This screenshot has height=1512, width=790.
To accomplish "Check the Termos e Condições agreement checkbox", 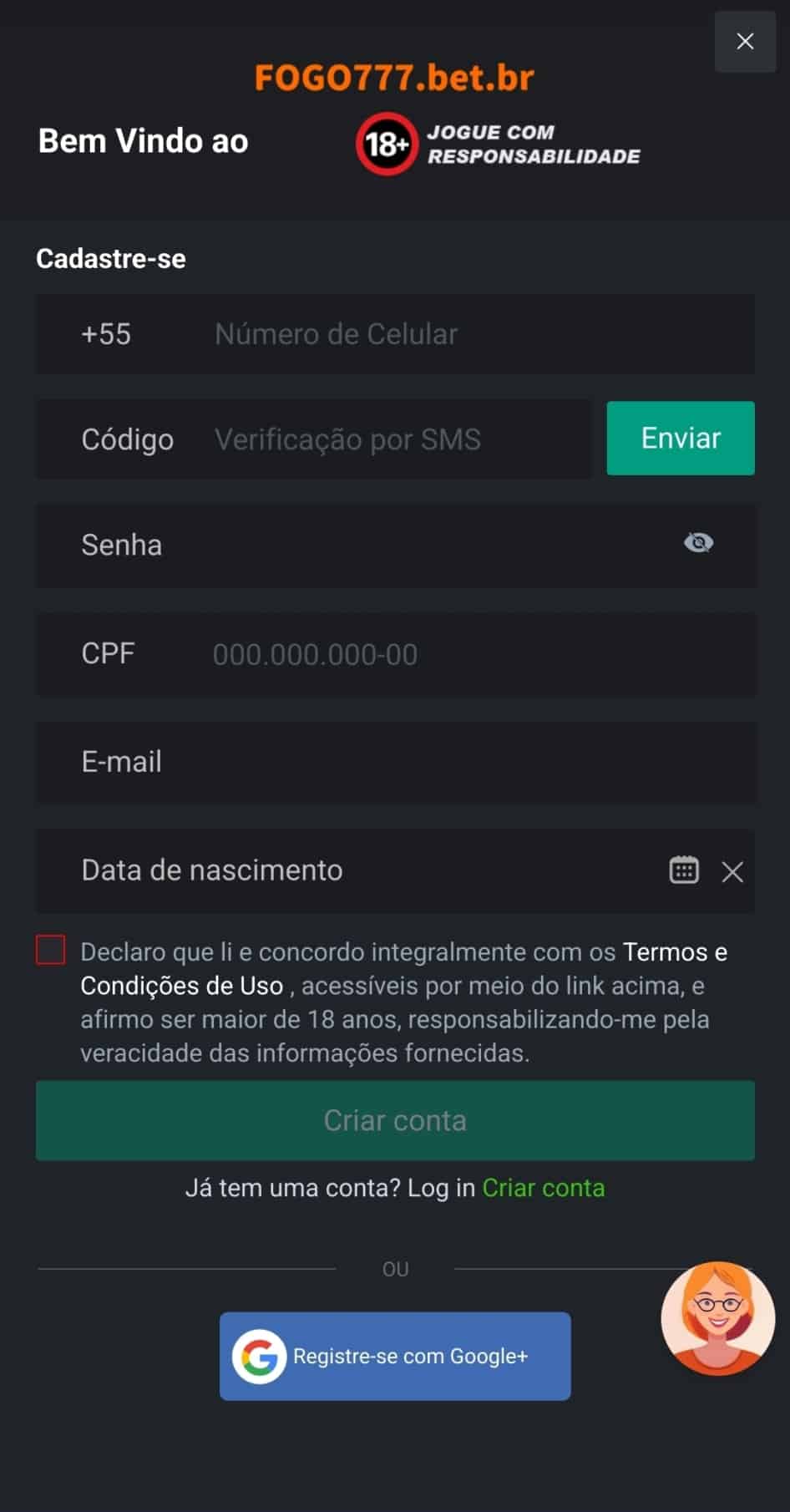I will pyautogui.click(x=49, y=949).
